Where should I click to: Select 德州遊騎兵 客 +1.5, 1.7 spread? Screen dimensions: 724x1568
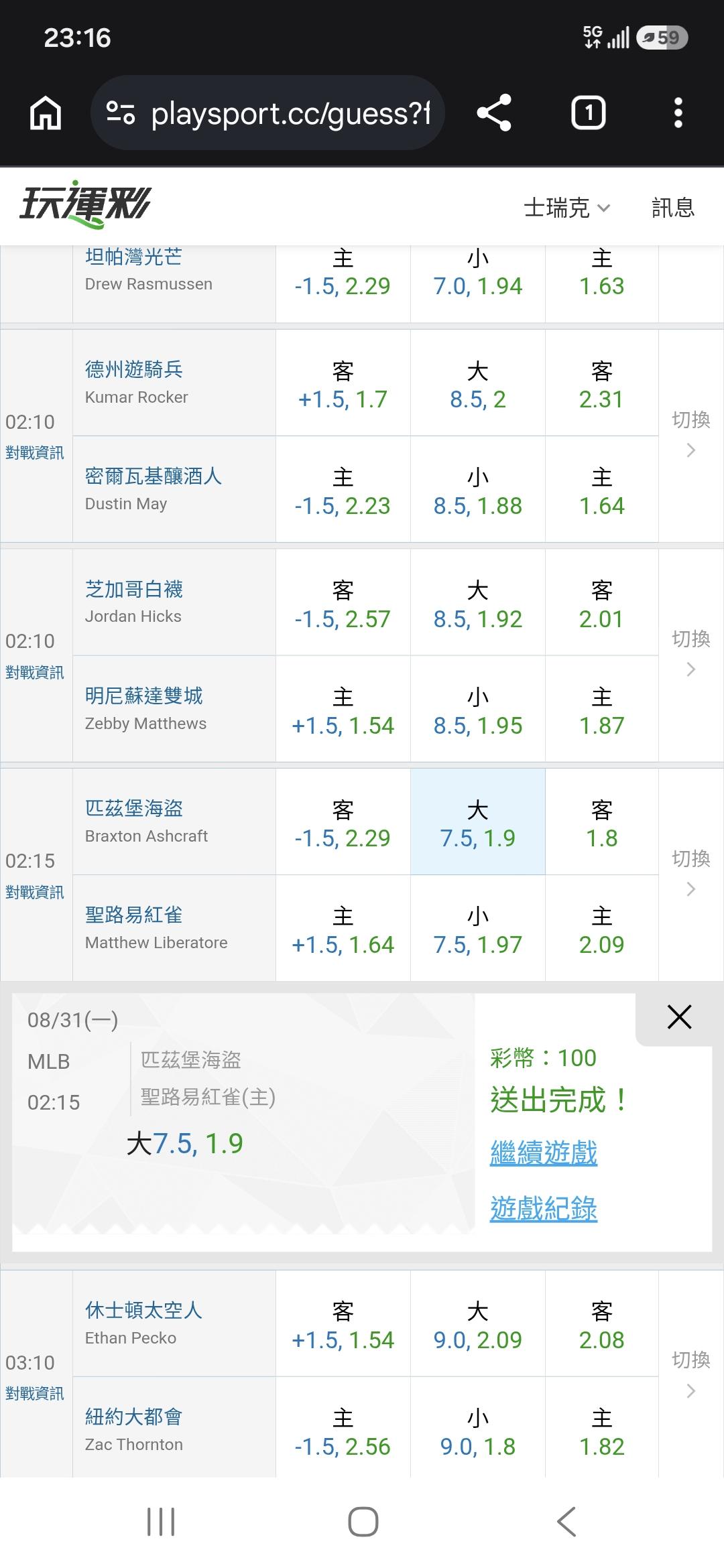[x=343, y=383]
